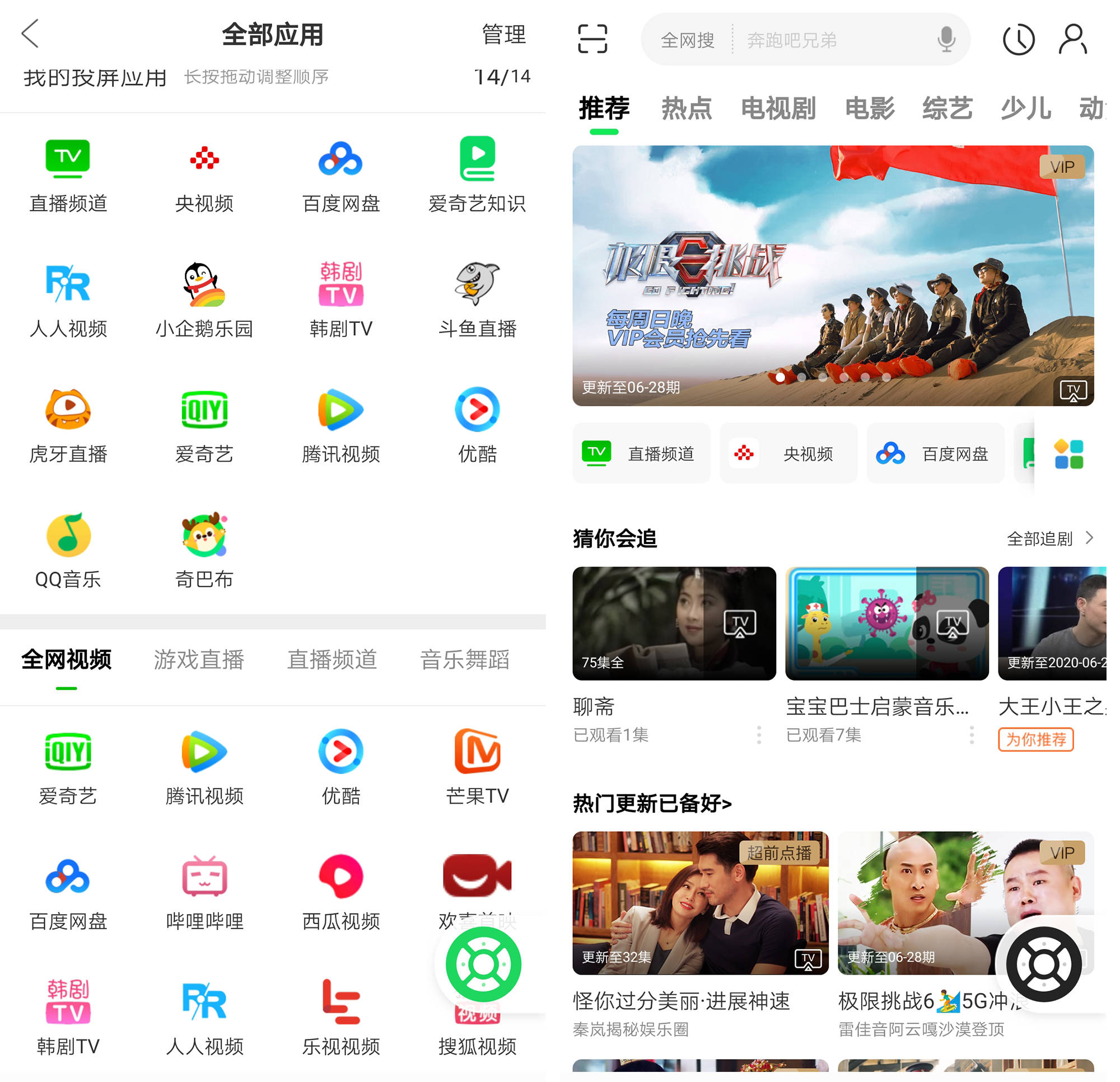The width and height of the screenshot is (1120, 1082).
Task: Open all apps colorful grid icon
Action: pyautogui.click(x=1068, y=454)
